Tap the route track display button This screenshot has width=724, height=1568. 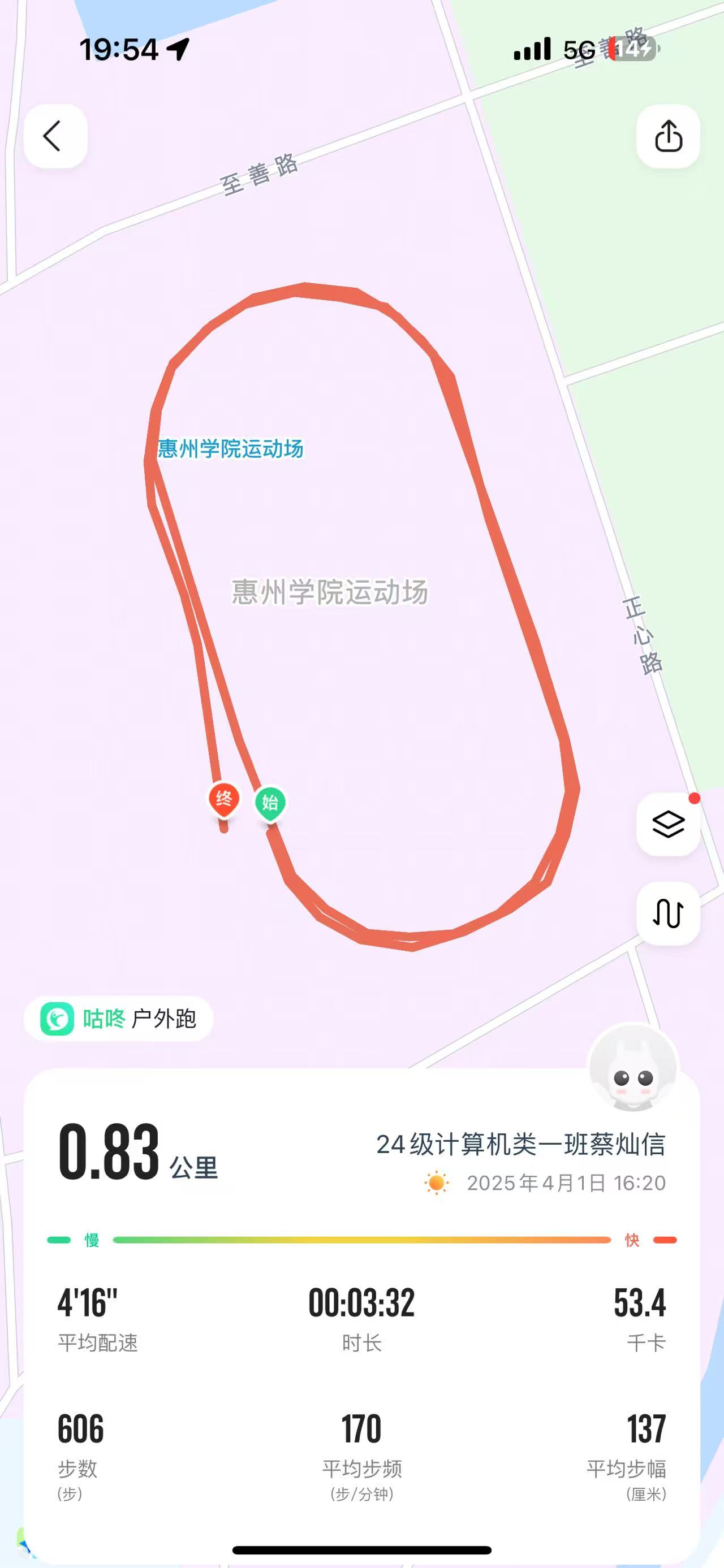(x=668, y=913)
